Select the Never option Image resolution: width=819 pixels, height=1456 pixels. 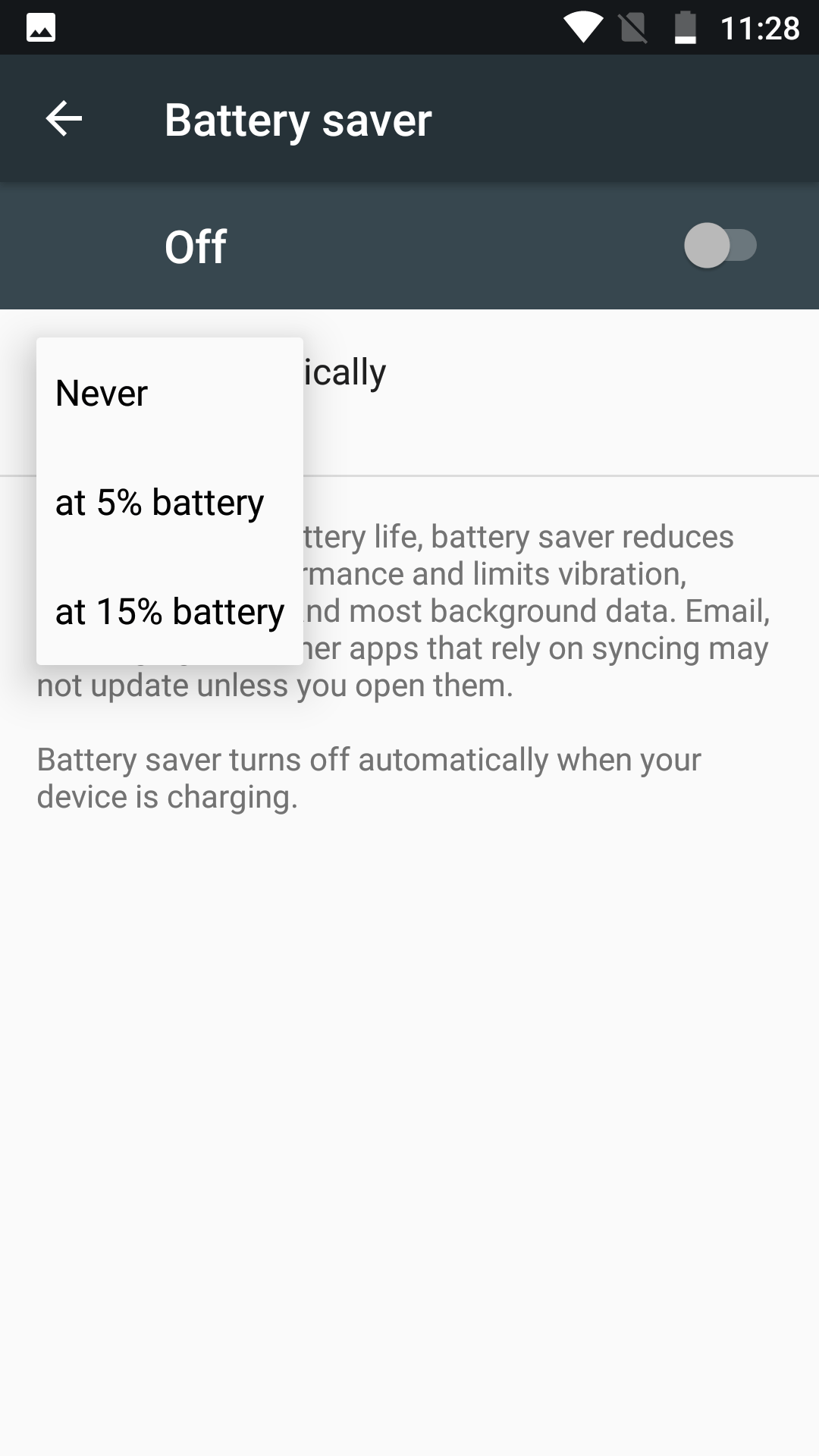pyautogui.click(x=170, y=393)
